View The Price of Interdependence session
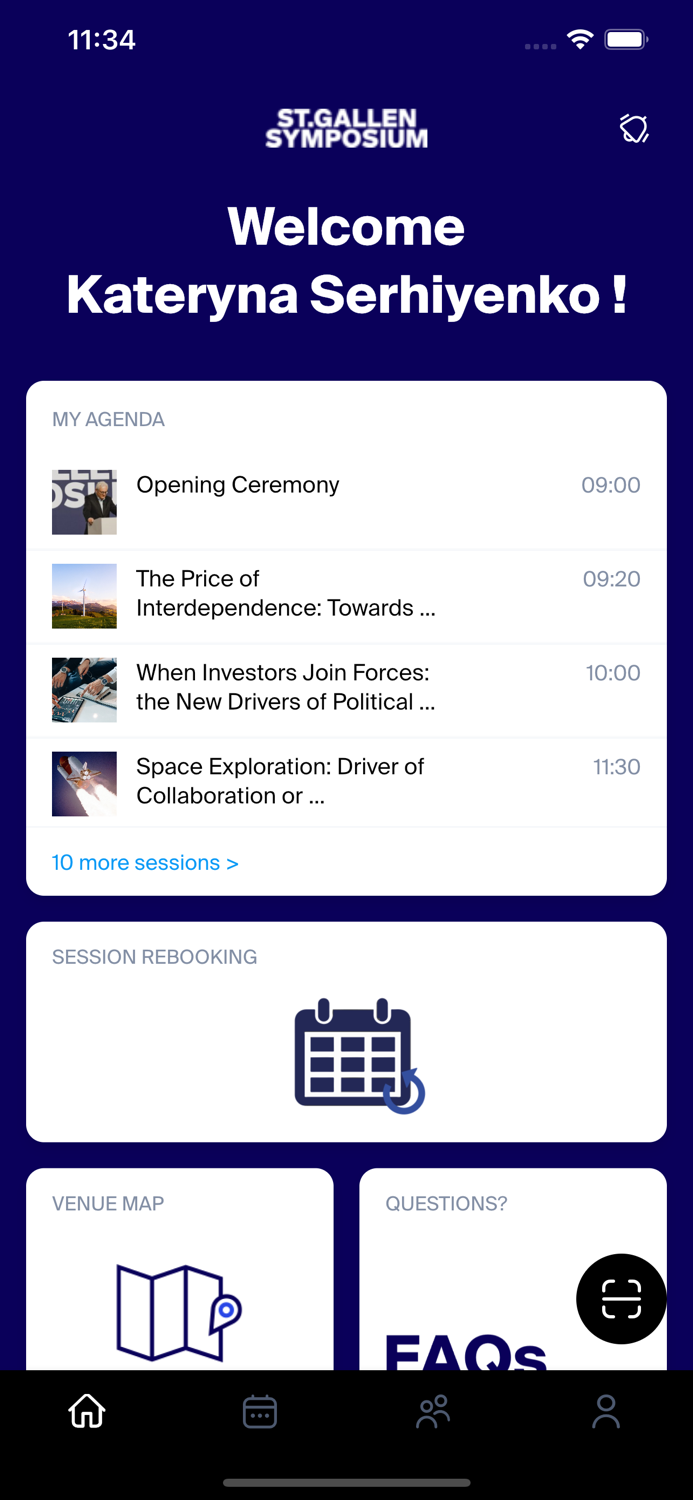 click(x=345, y=594)
